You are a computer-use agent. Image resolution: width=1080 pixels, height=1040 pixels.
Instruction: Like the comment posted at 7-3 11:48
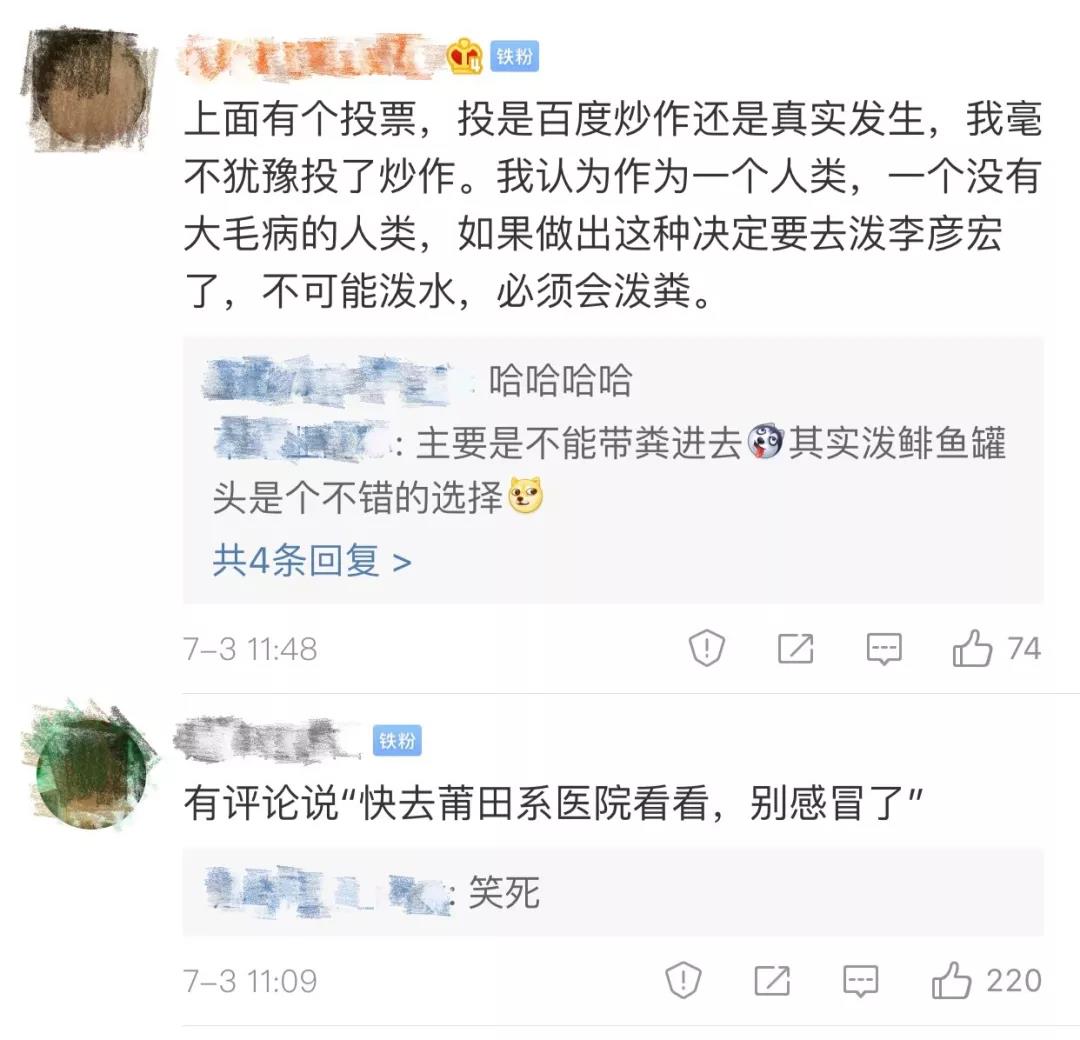(x=972, y=650)
